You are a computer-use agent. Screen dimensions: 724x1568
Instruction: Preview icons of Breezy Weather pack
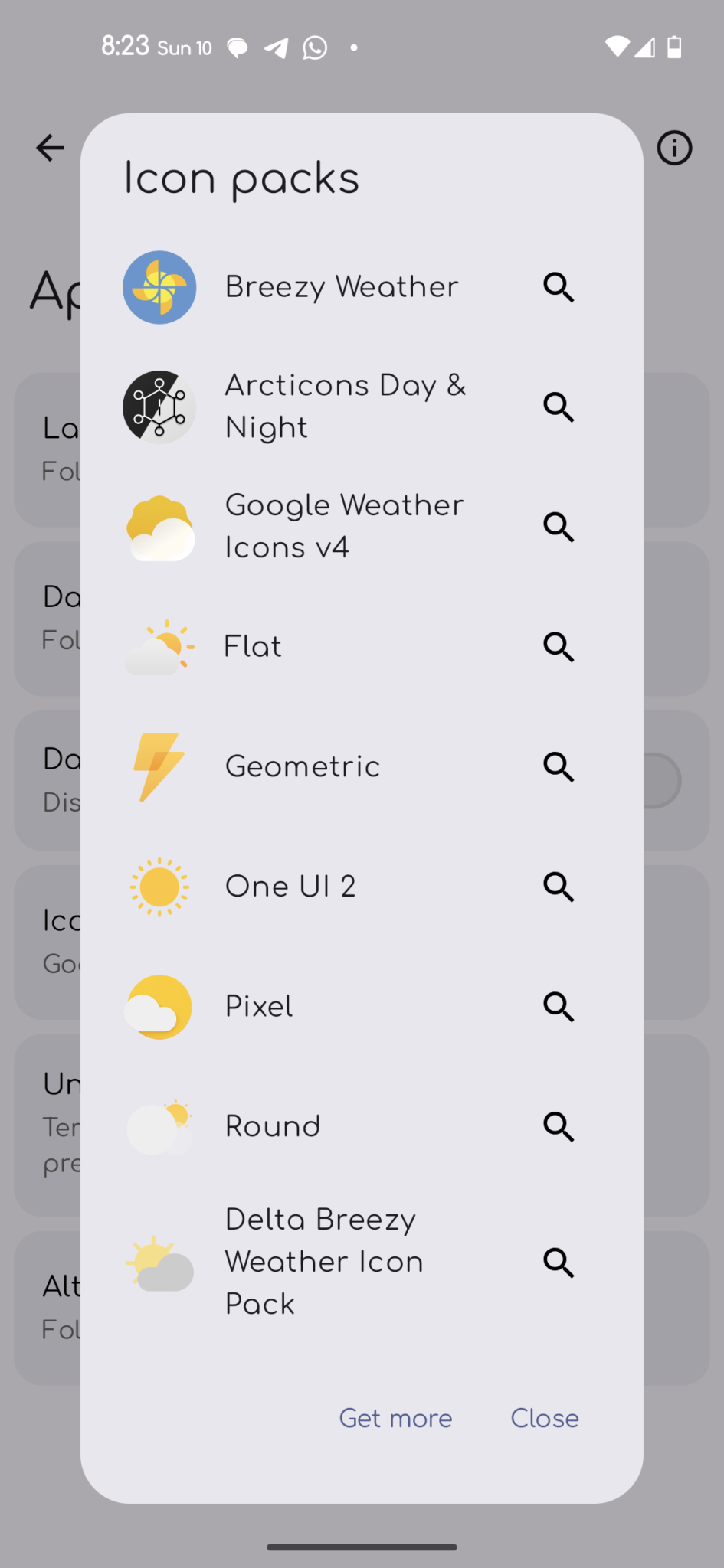[559, 287]
